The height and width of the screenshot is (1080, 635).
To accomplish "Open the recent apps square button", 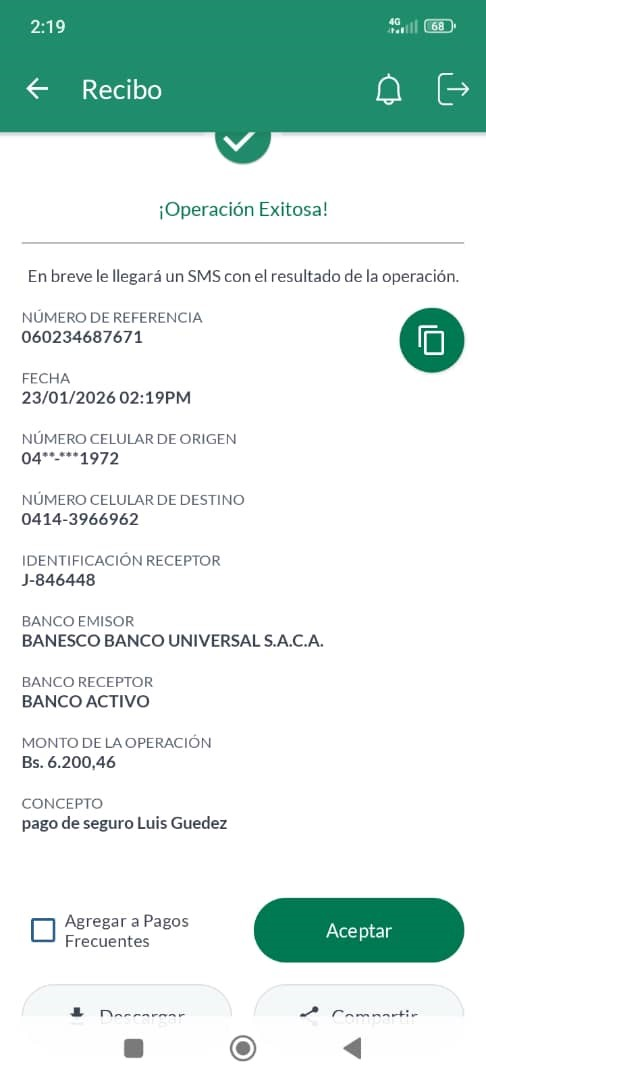I will pyautogui.click(x=134, y=1048).
